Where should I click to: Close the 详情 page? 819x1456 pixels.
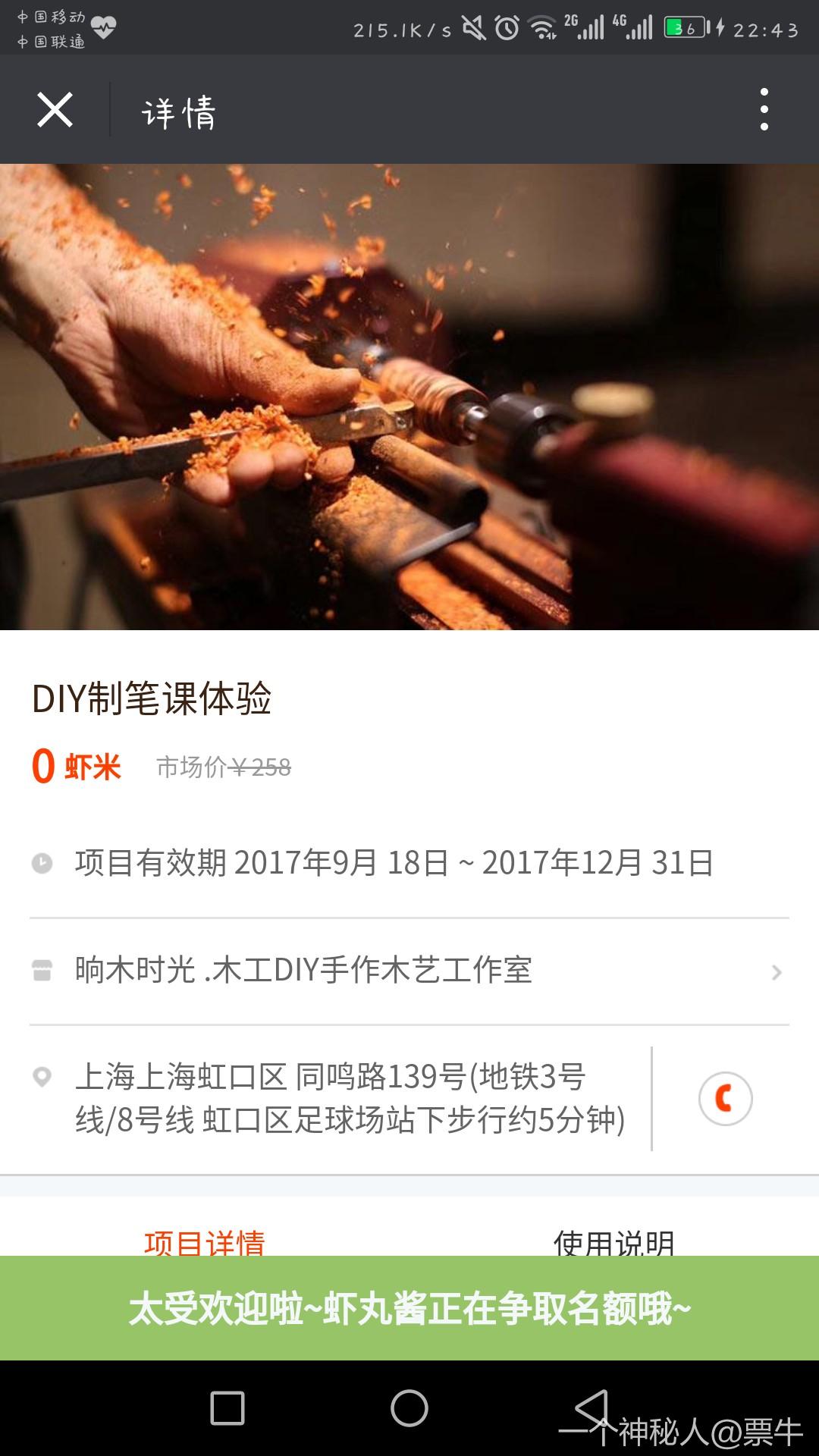tap(55, 111)
